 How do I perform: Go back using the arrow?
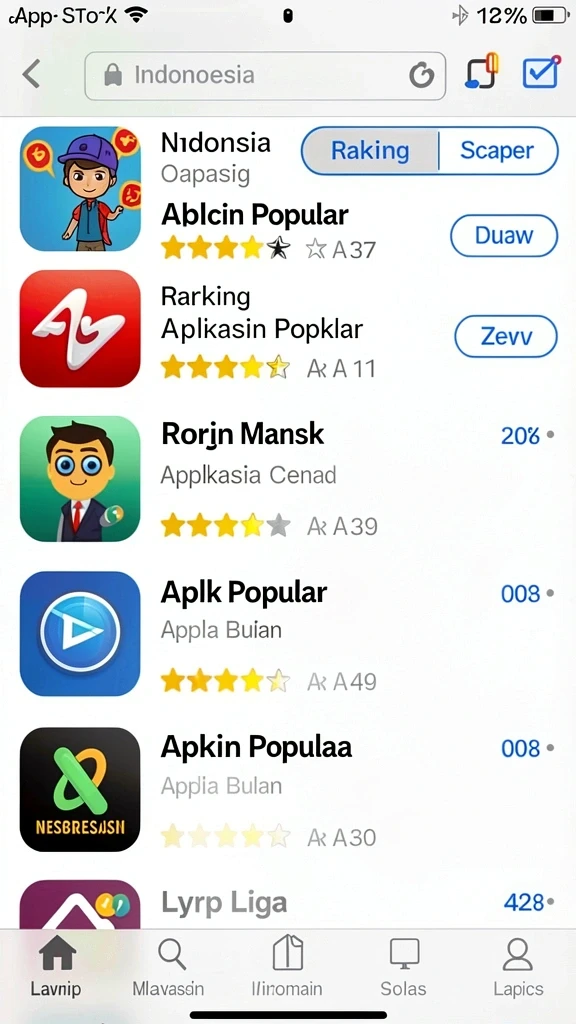(31, 74)
